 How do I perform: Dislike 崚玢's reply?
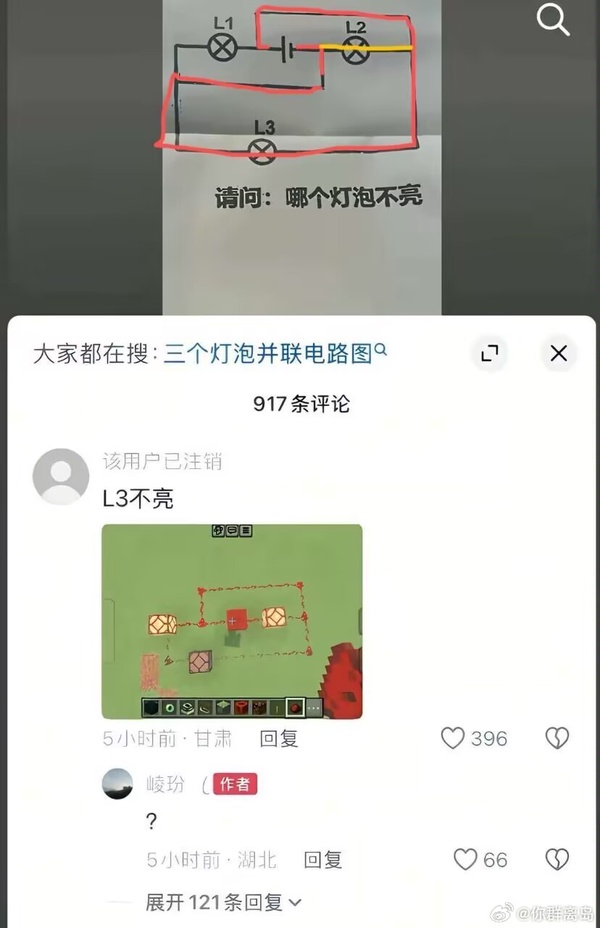click(x=557, y=859)
